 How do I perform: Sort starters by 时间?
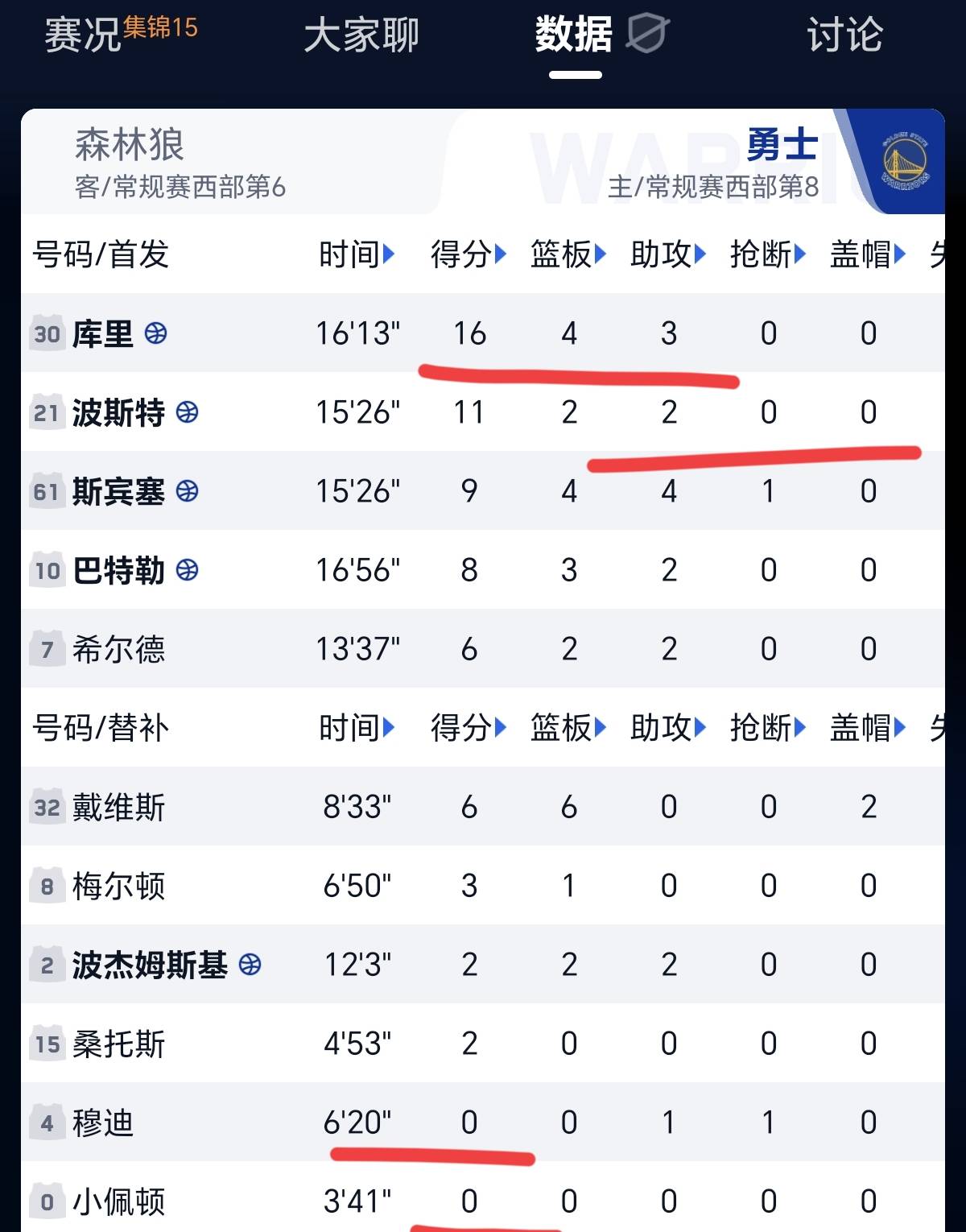(357, 254)
